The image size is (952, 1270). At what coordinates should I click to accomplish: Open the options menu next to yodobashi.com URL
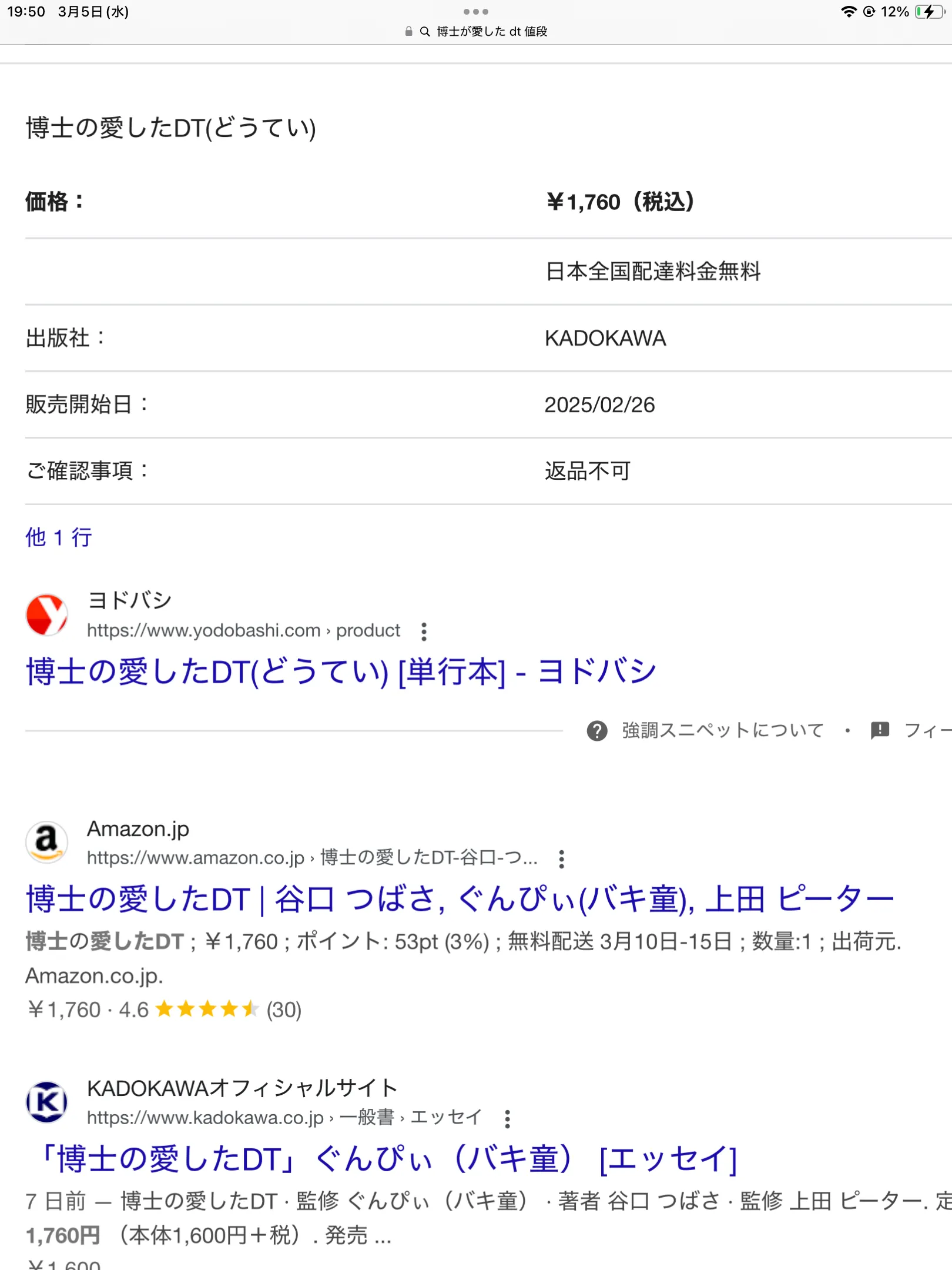[424, 631]
